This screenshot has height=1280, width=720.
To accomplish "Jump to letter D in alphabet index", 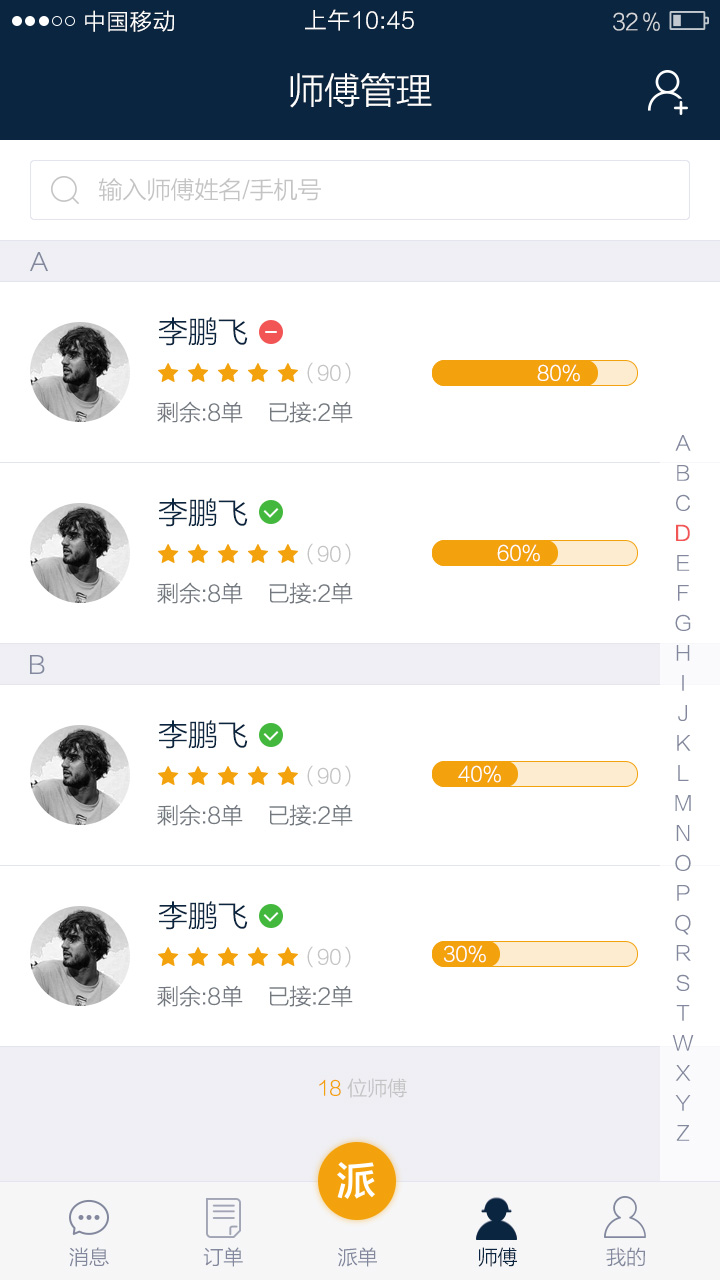I will pyautogui.click(x=683, y=533).
